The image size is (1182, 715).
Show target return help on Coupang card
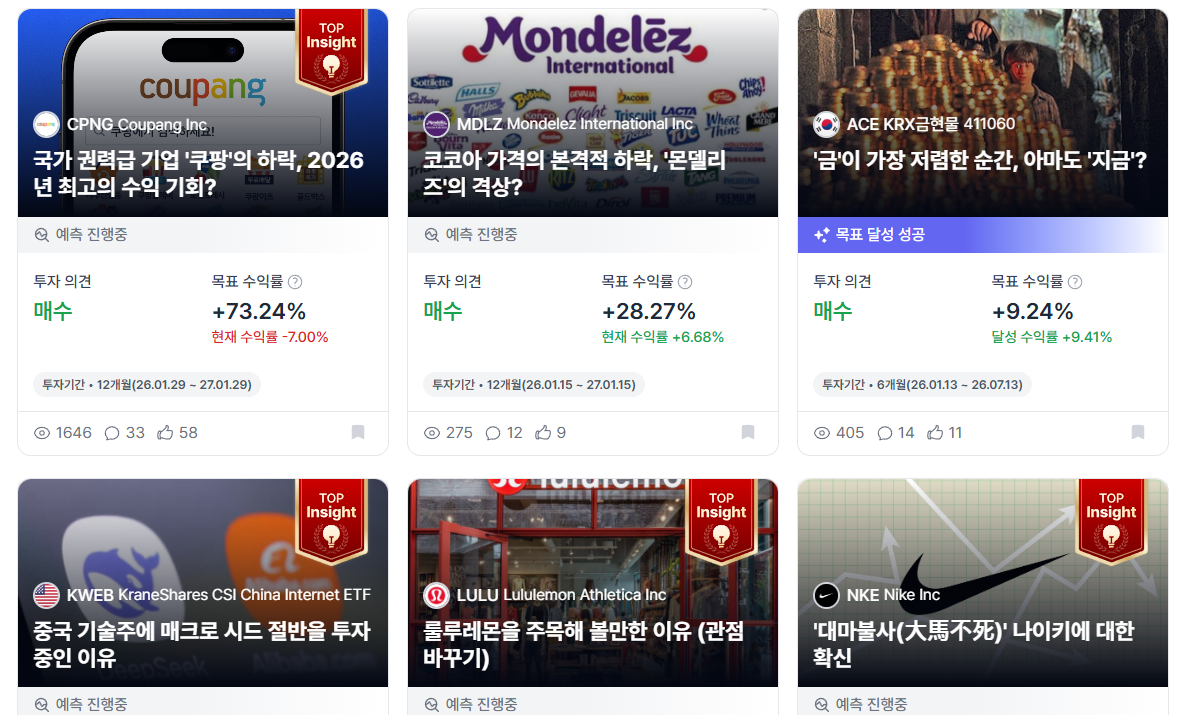coord(295,283)
